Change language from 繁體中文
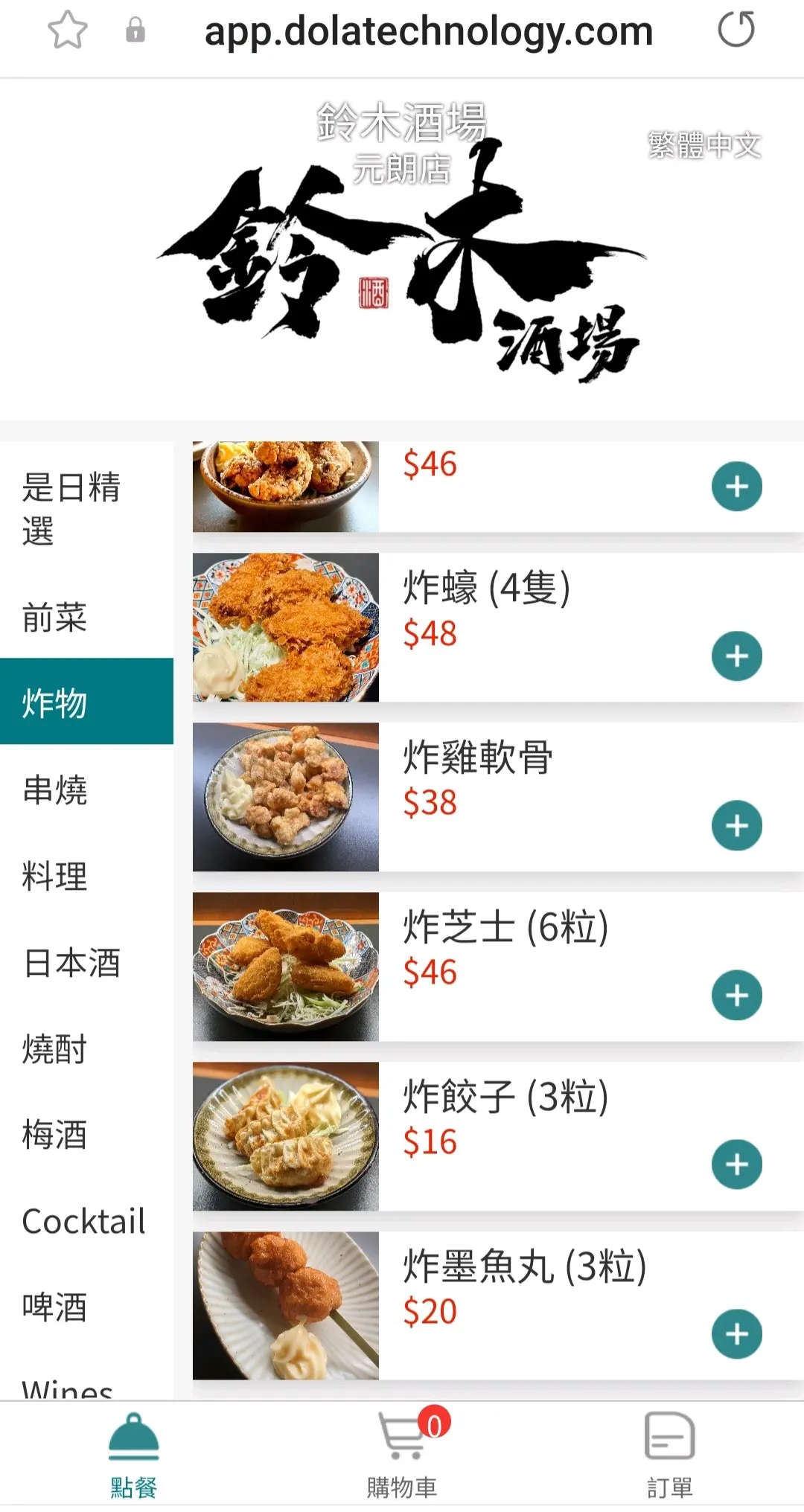 pos(703,145)
